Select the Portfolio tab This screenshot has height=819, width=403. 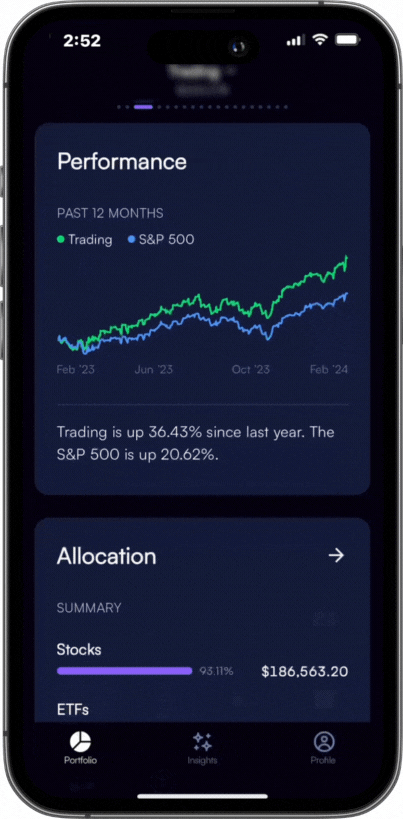point(80,748)
